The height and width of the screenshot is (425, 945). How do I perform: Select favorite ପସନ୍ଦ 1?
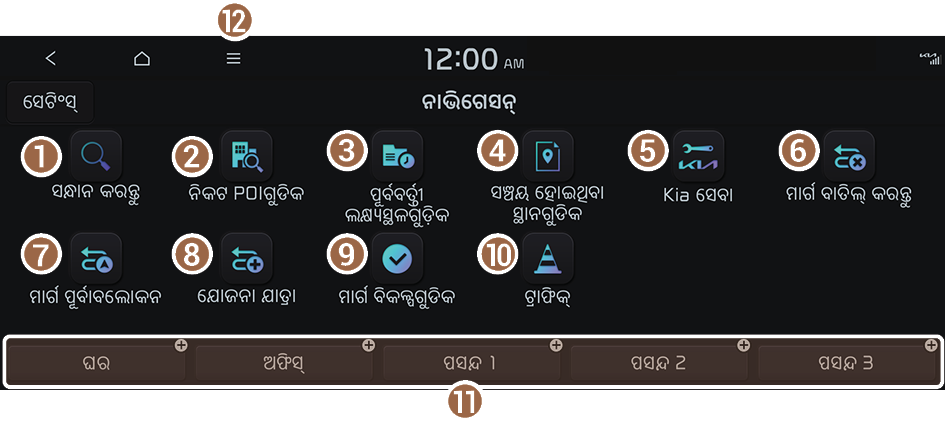472,363
